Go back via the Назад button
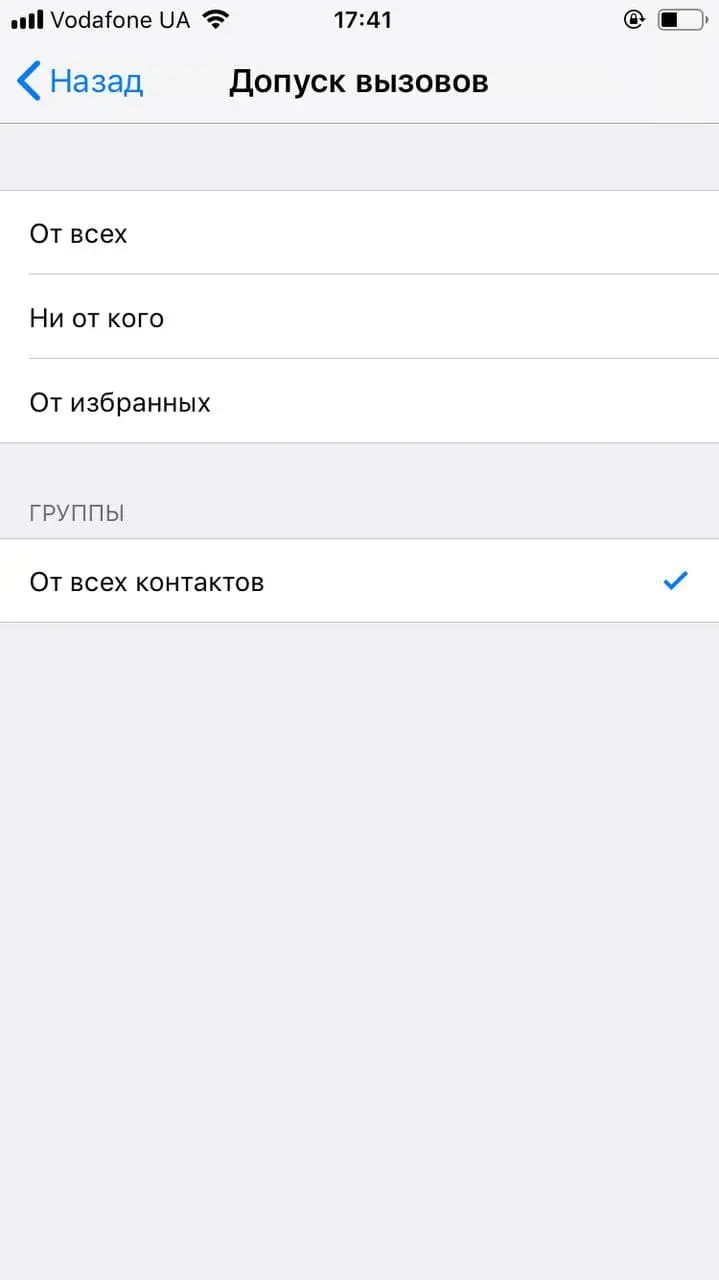This screenshot has height=1280, width=719. (x=80, y=81)
